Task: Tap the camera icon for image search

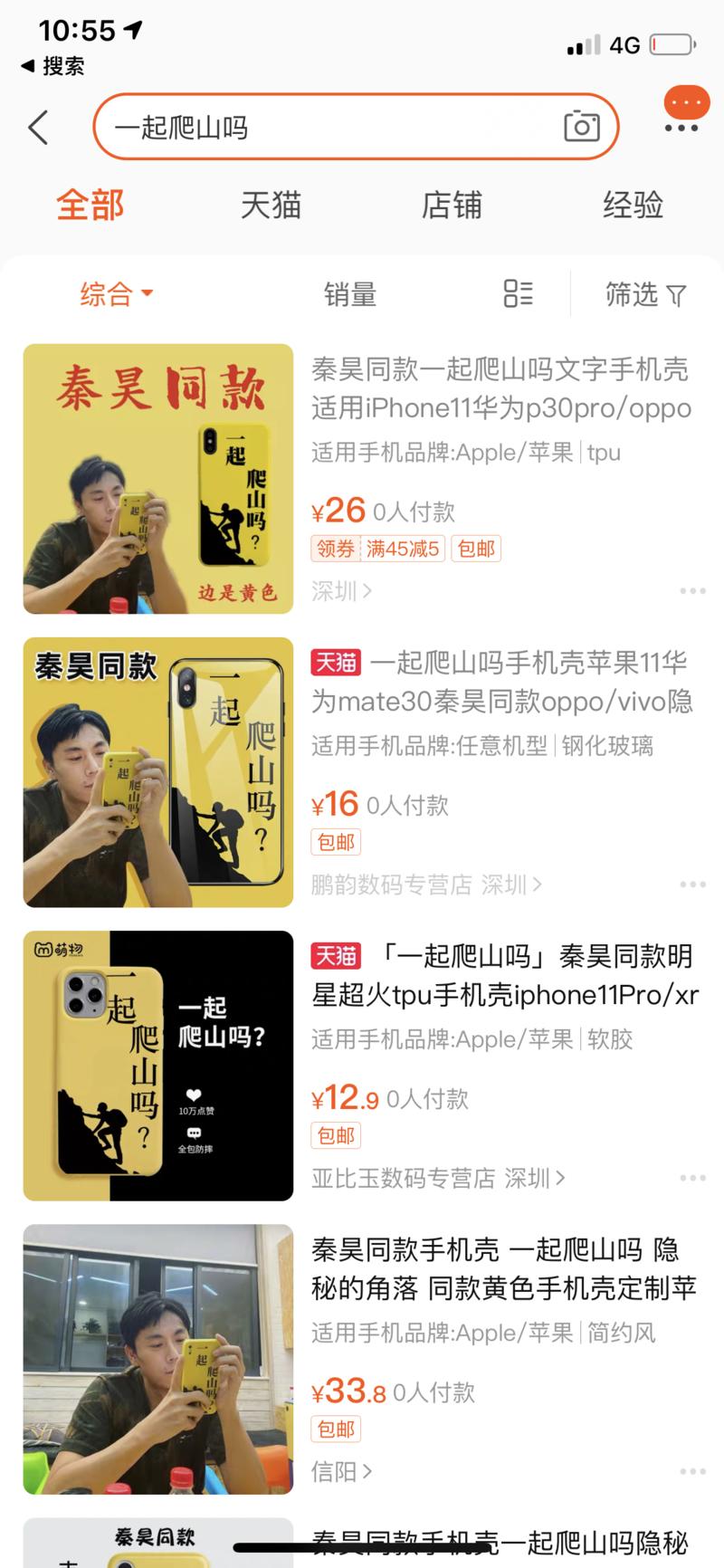Action: (x=582, y=127)
